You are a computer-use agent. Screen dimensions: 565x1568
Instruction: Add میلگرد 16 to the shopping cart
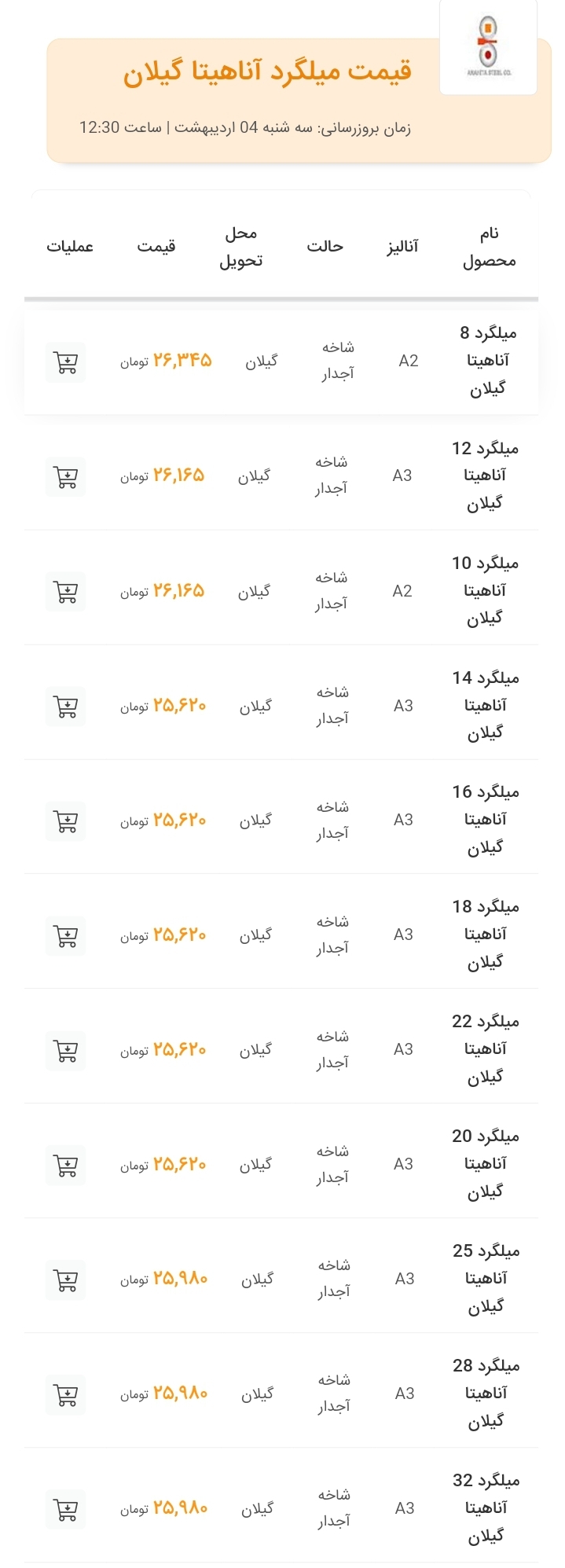coord(66,822)
